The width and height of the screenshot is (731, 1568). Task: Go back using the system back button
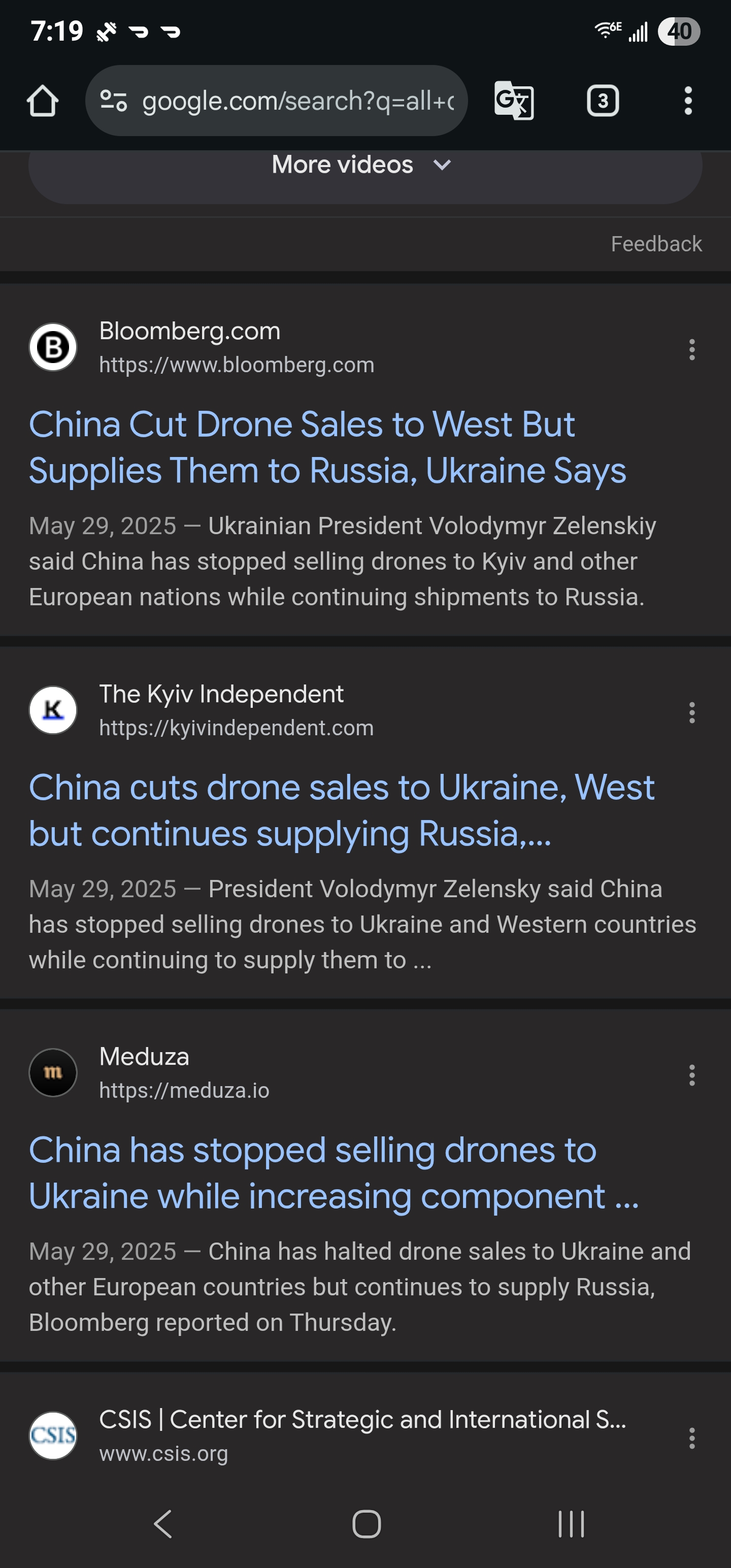[162, 1524]
